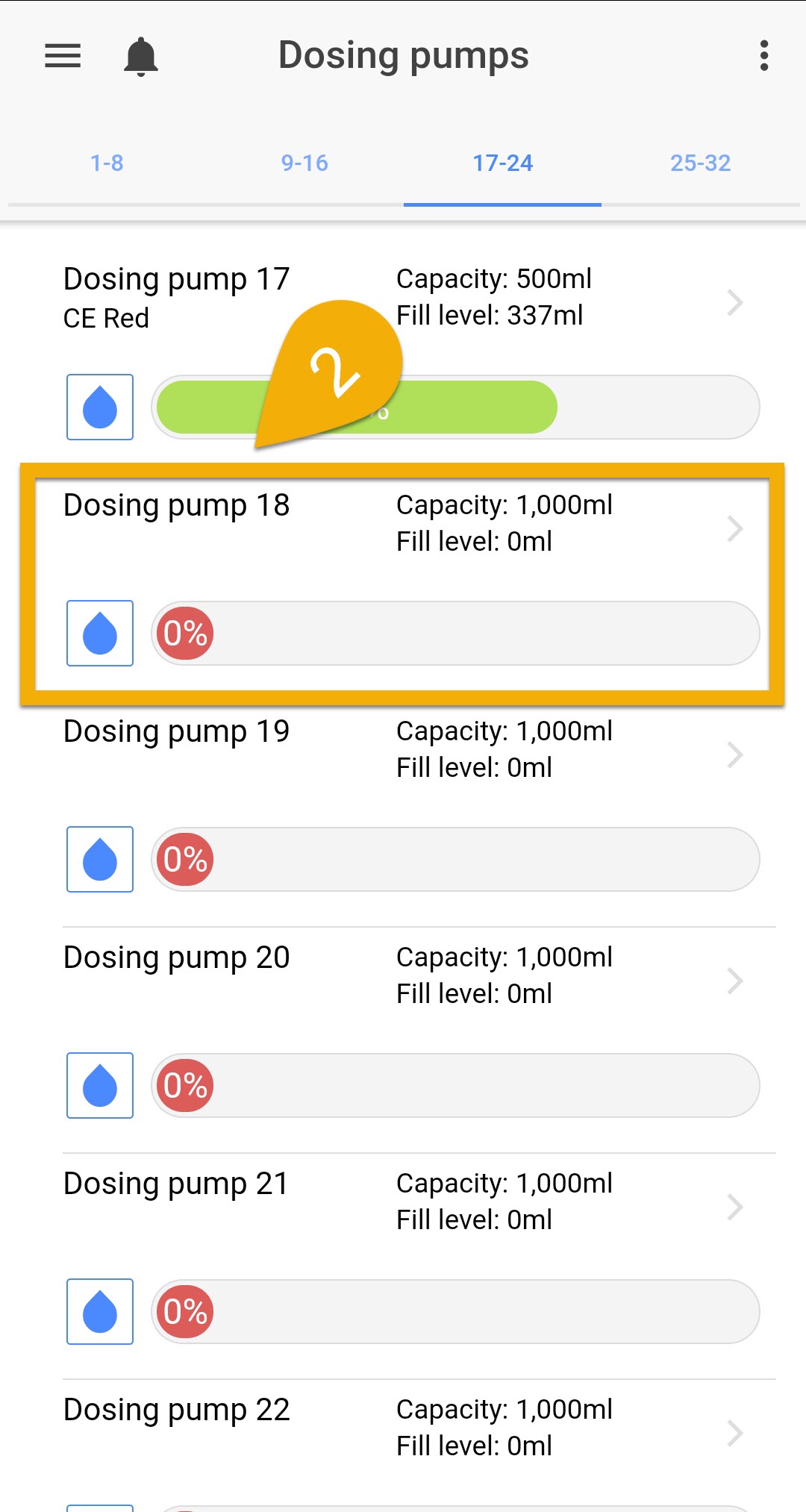The height and width of the screenshot is (1512, 806).
Task: Open the three-dot overflow menu
Action: pyautogui.click(x=763, y=56)
